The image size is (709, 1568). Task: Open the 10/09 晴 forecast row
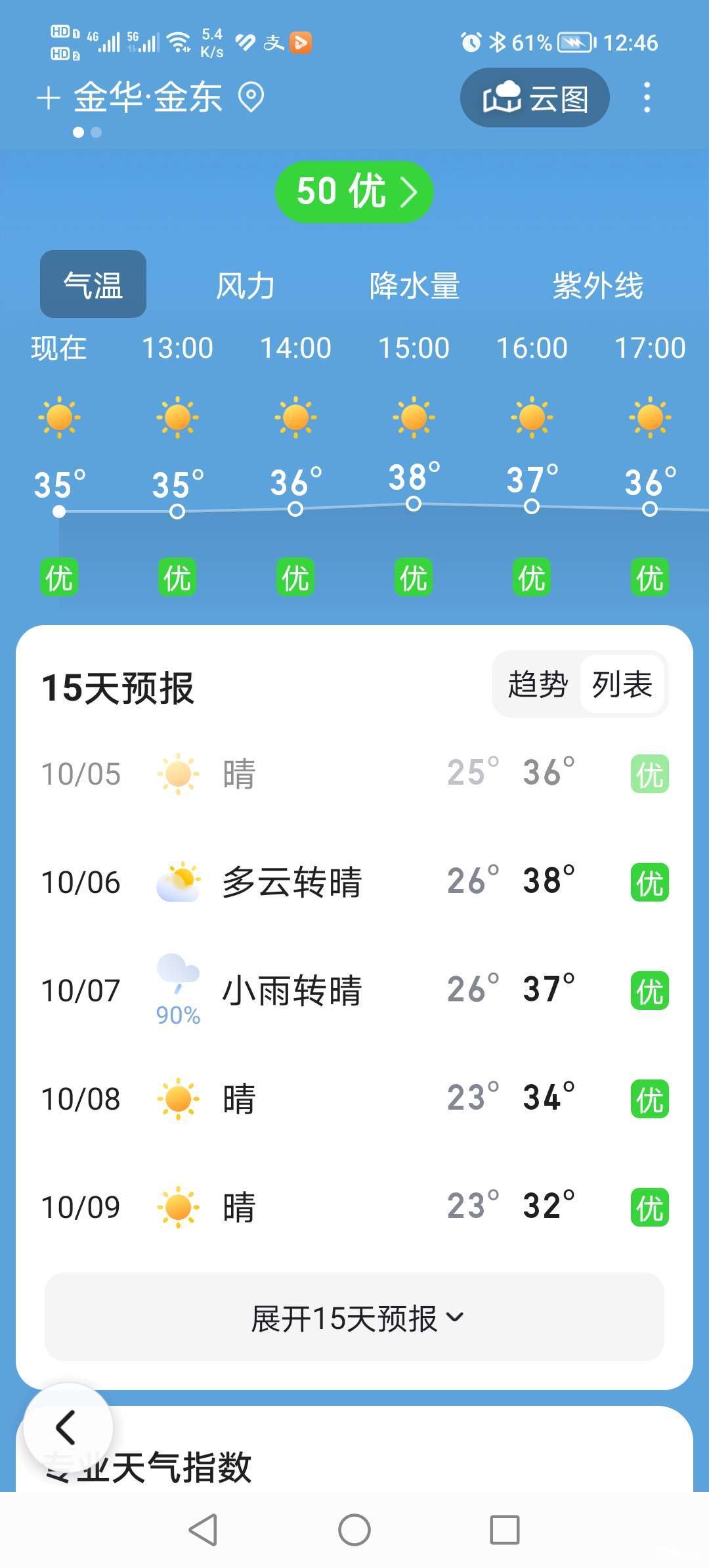click(354, 1207)
